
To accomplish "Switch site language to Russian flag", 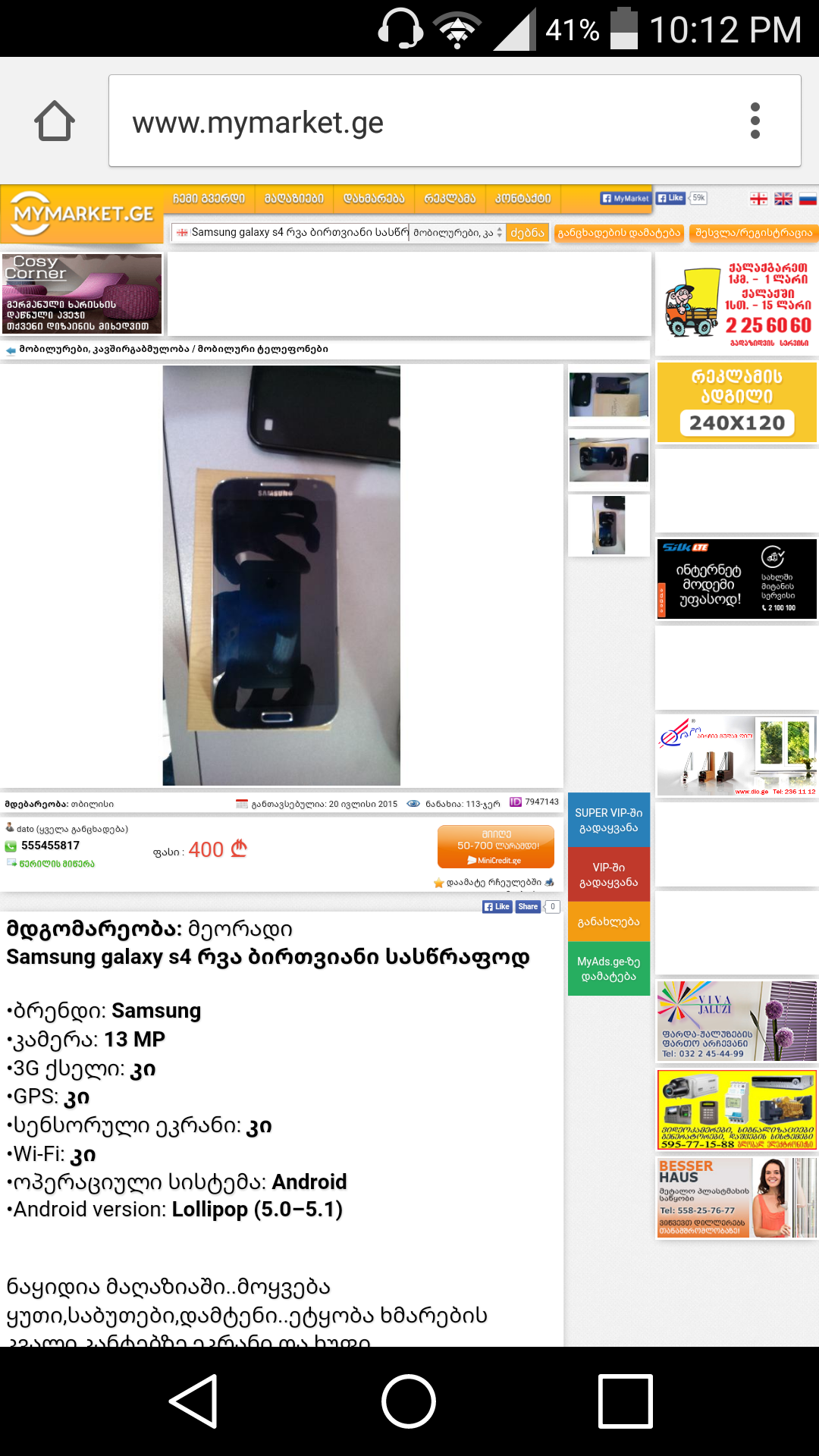I will [808, 199].
